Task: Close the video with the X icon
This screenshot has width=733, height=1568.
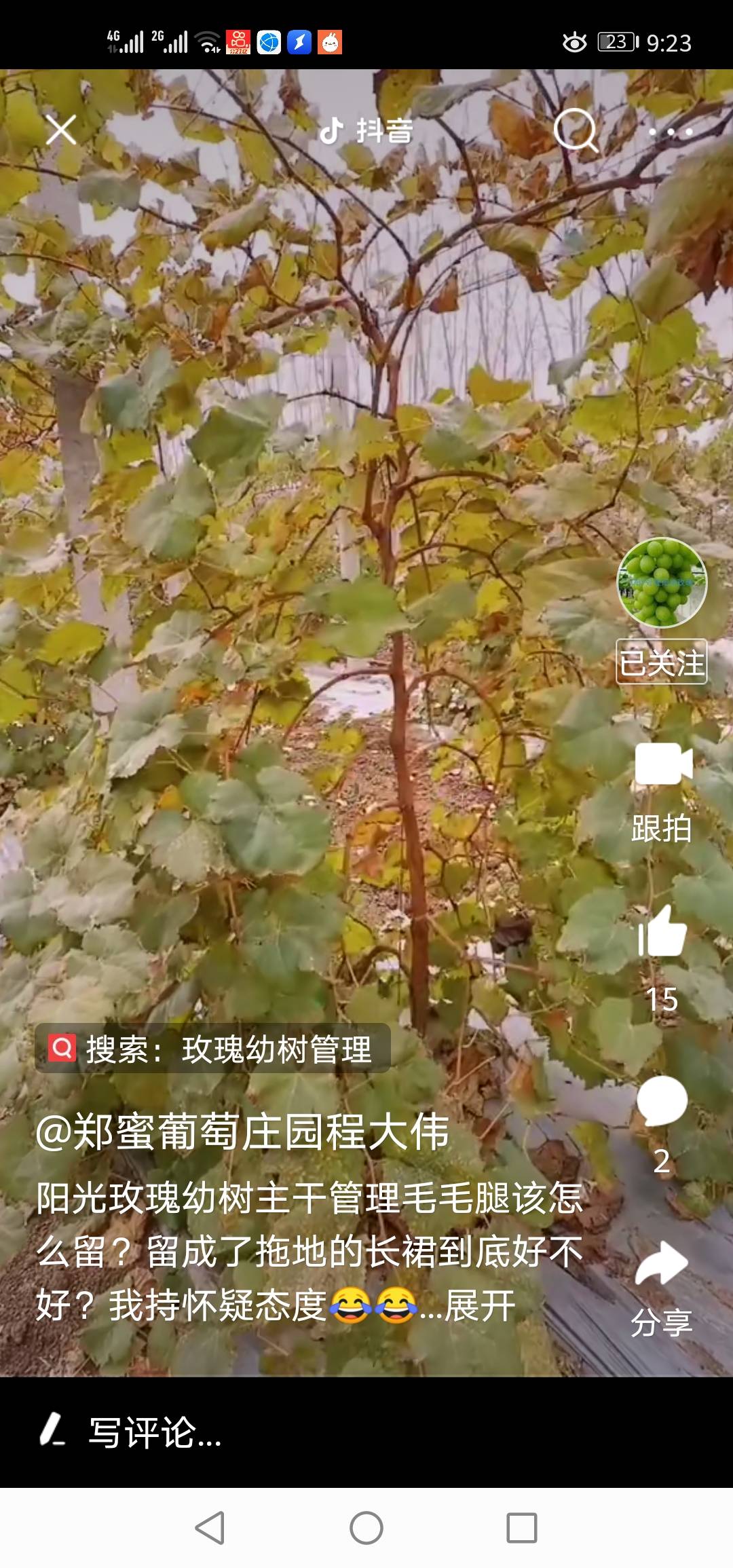Action: point(61,129)
